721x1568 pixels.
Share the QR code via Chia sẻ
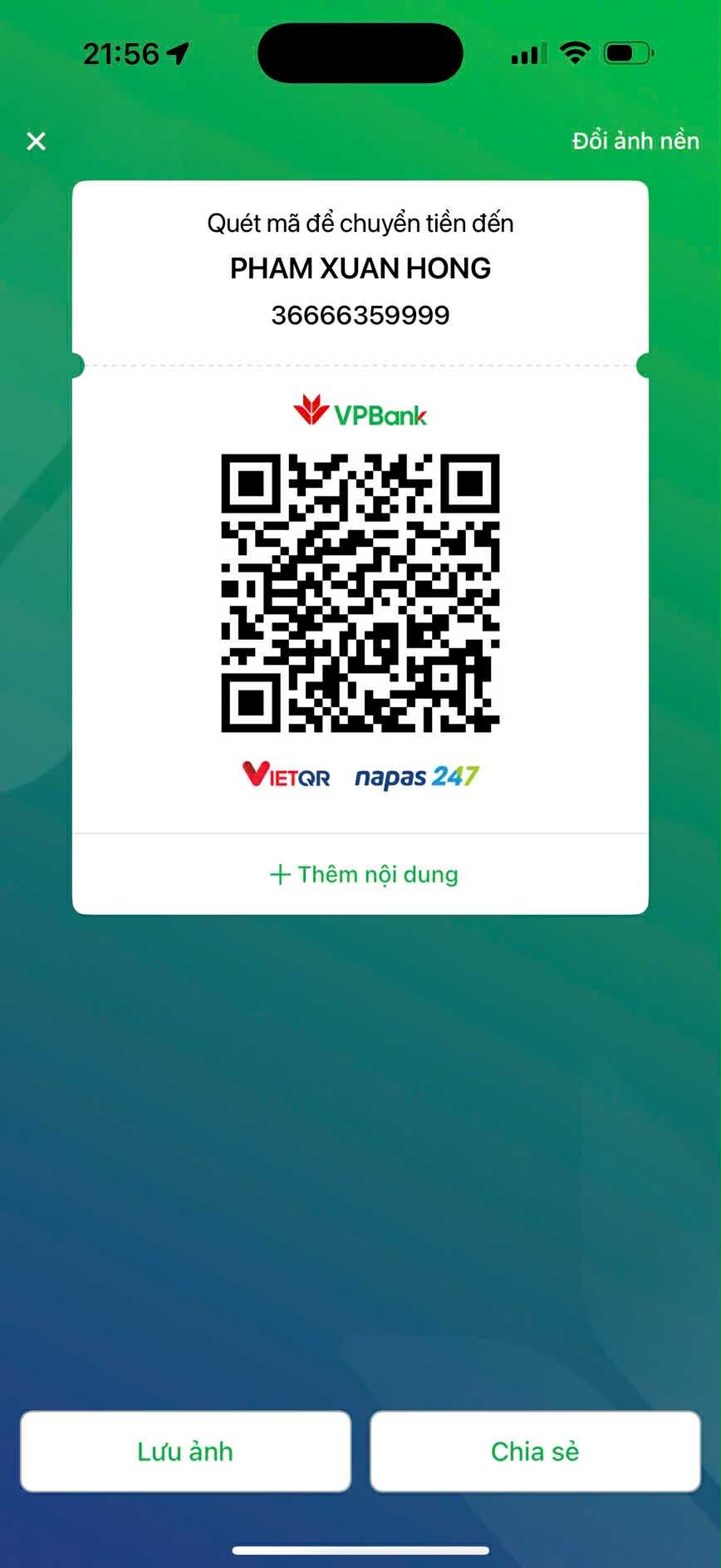pyautogui.click(x=535, y=1452)
